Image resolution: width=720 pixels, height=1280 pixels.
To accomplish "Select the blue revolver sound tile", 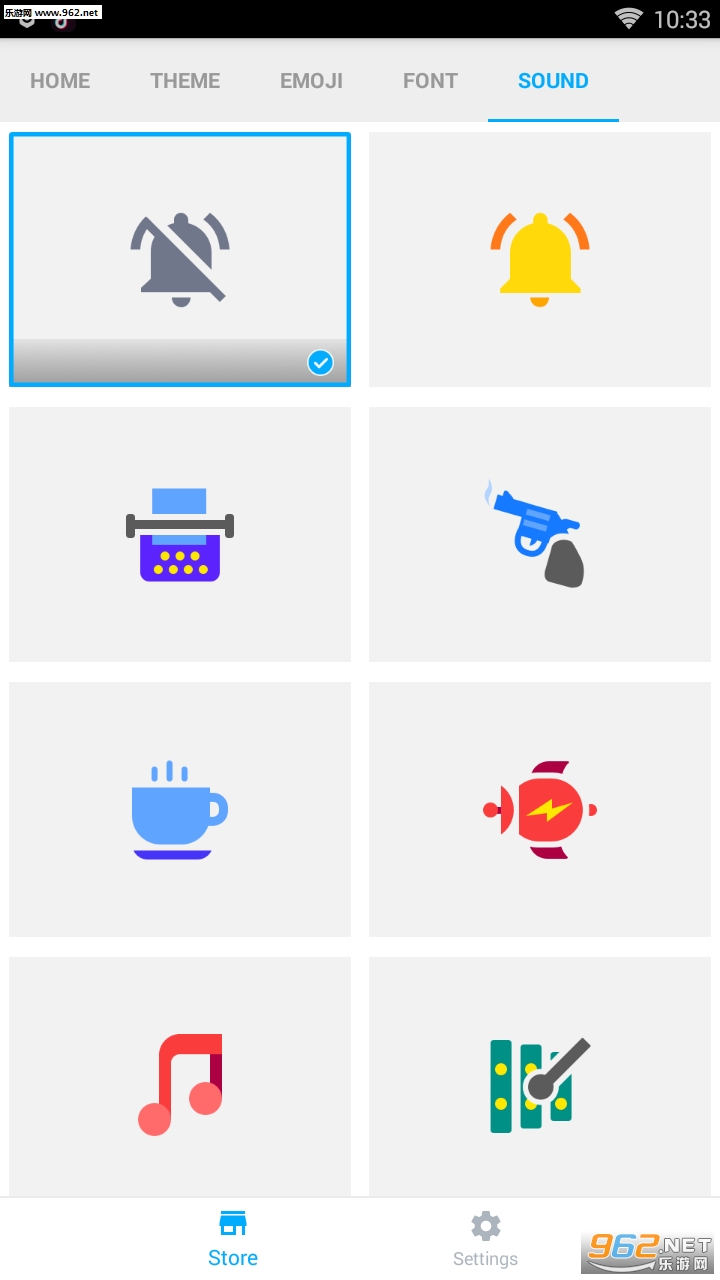I will (x=540, y=534).
